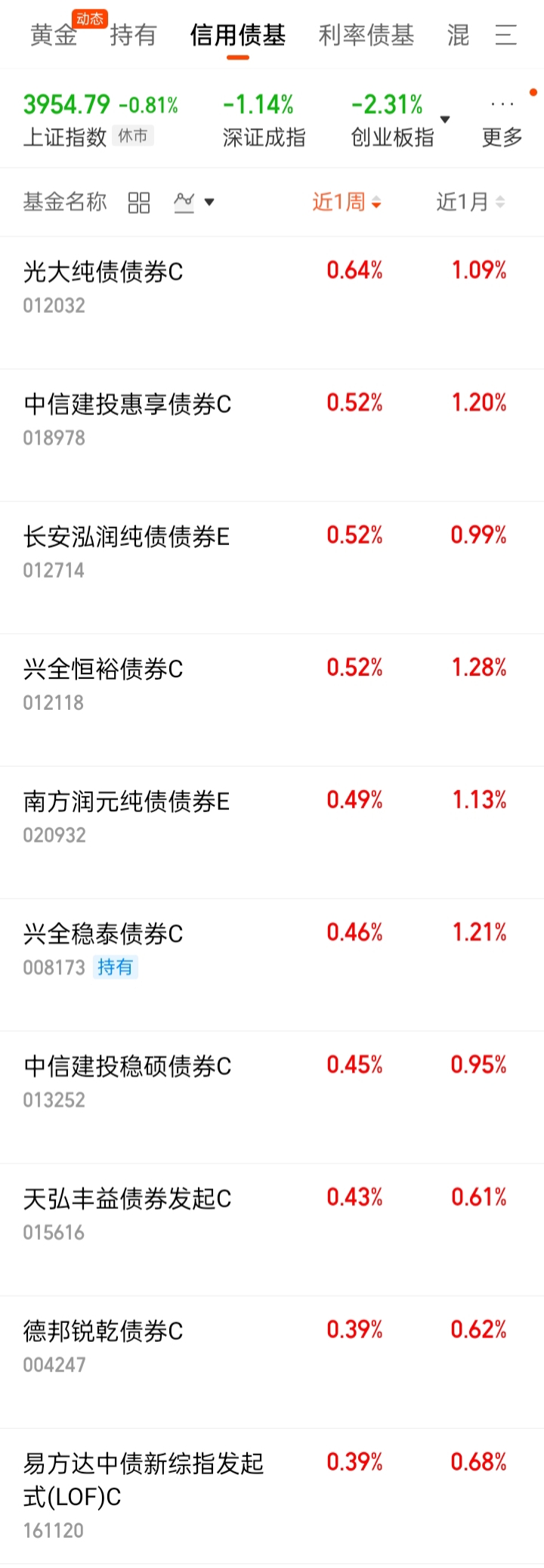This screenshot has width=544, height=1568.
Task: Open fund 南方润元纯债债券E
Action: (272, 832)
